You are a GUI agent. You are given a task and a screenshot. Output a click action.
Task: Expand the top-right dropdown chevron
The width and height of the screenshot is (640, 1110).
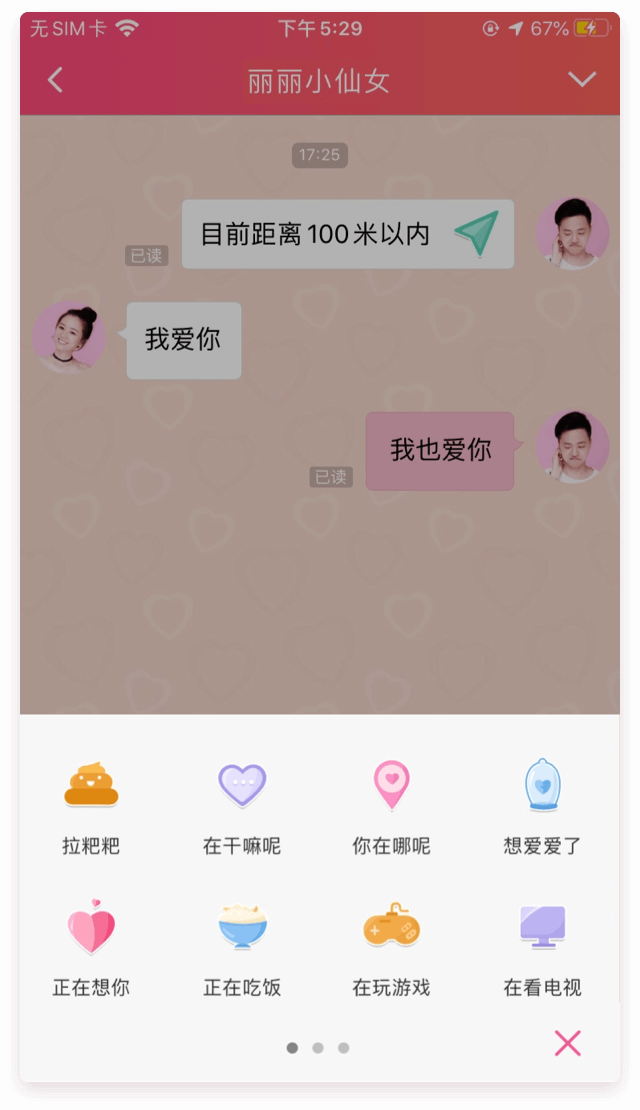pos(582,80)
